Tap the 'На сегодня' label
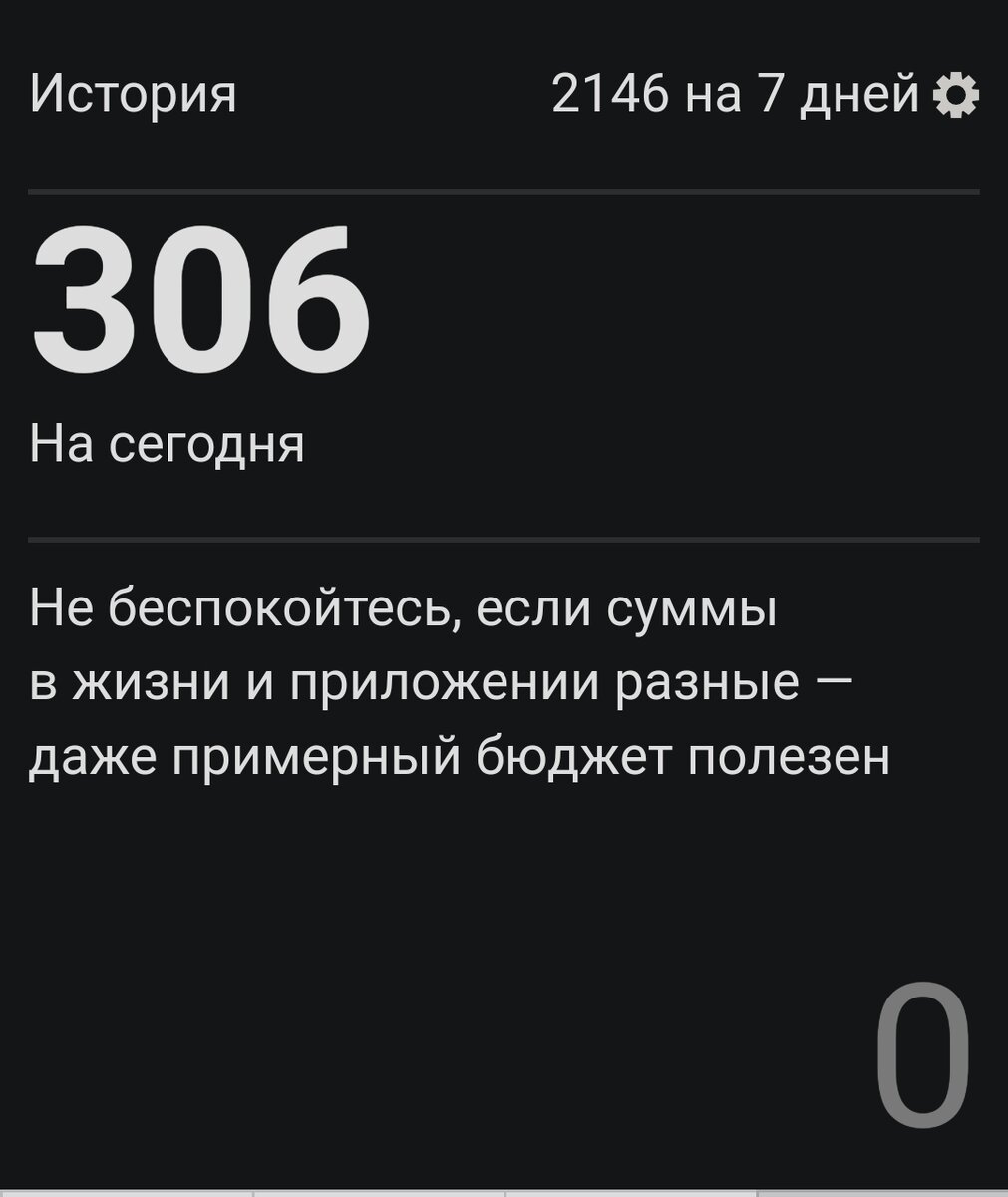Image resolution: width=1008 pixels, height=1197 pixels. (x=169, y=441)
